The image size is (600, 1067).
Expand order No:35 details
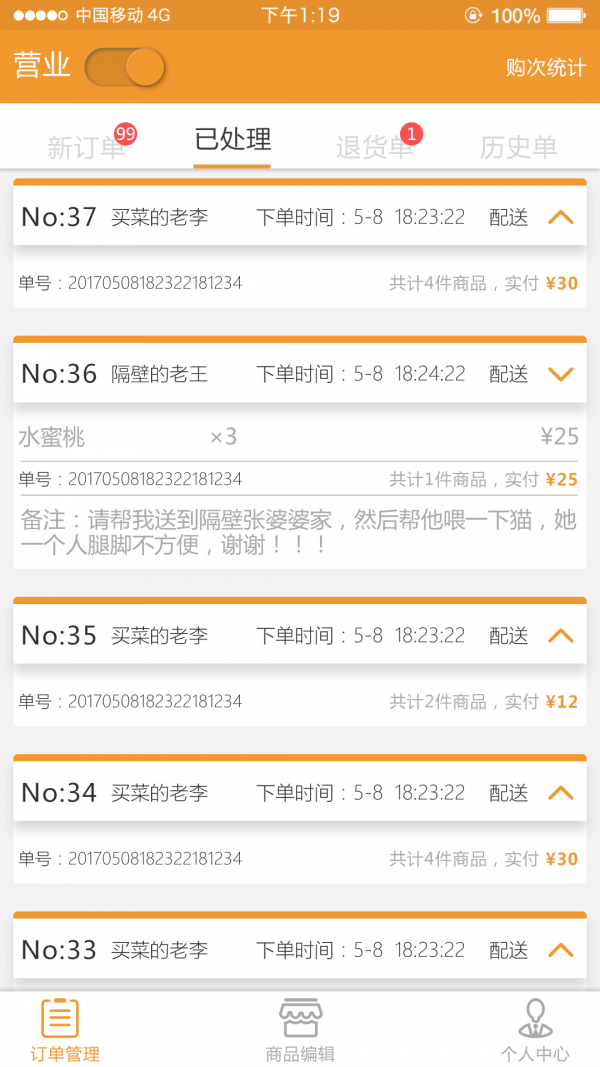[x=561, y=635]
